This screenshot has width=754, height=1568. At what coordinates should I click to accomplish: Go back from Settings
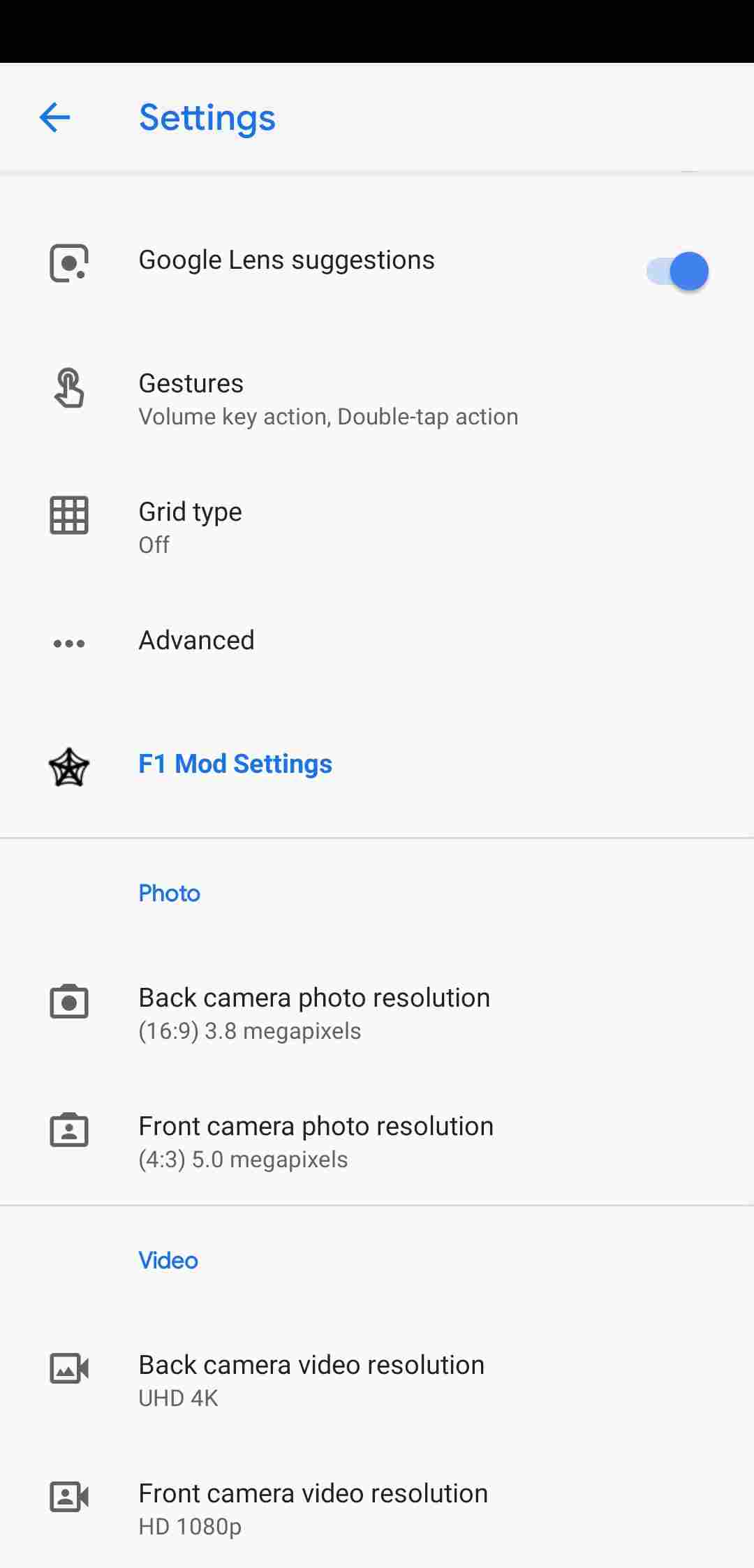54,117
